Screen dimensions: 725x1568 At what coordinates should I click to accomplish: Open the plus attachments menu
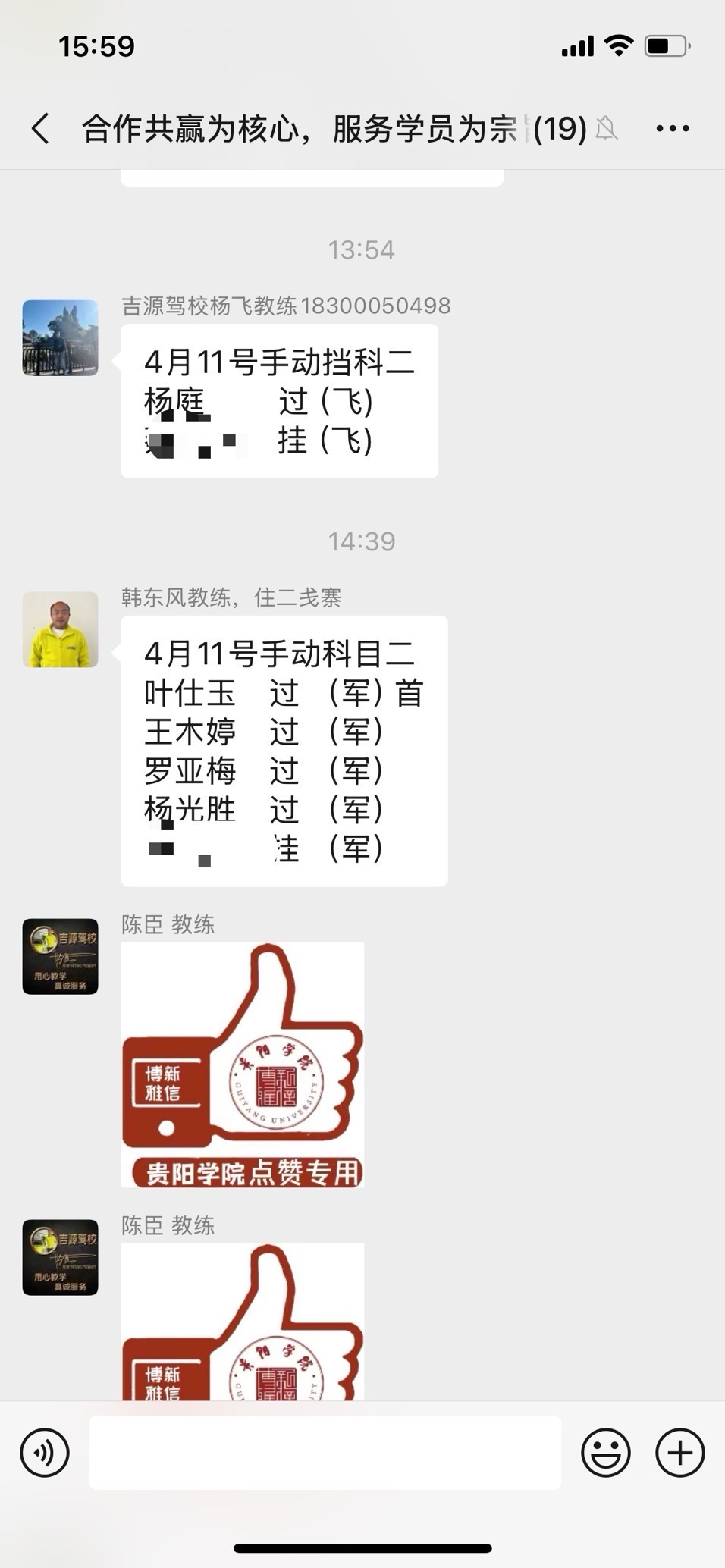click(x=679, y=1453)
